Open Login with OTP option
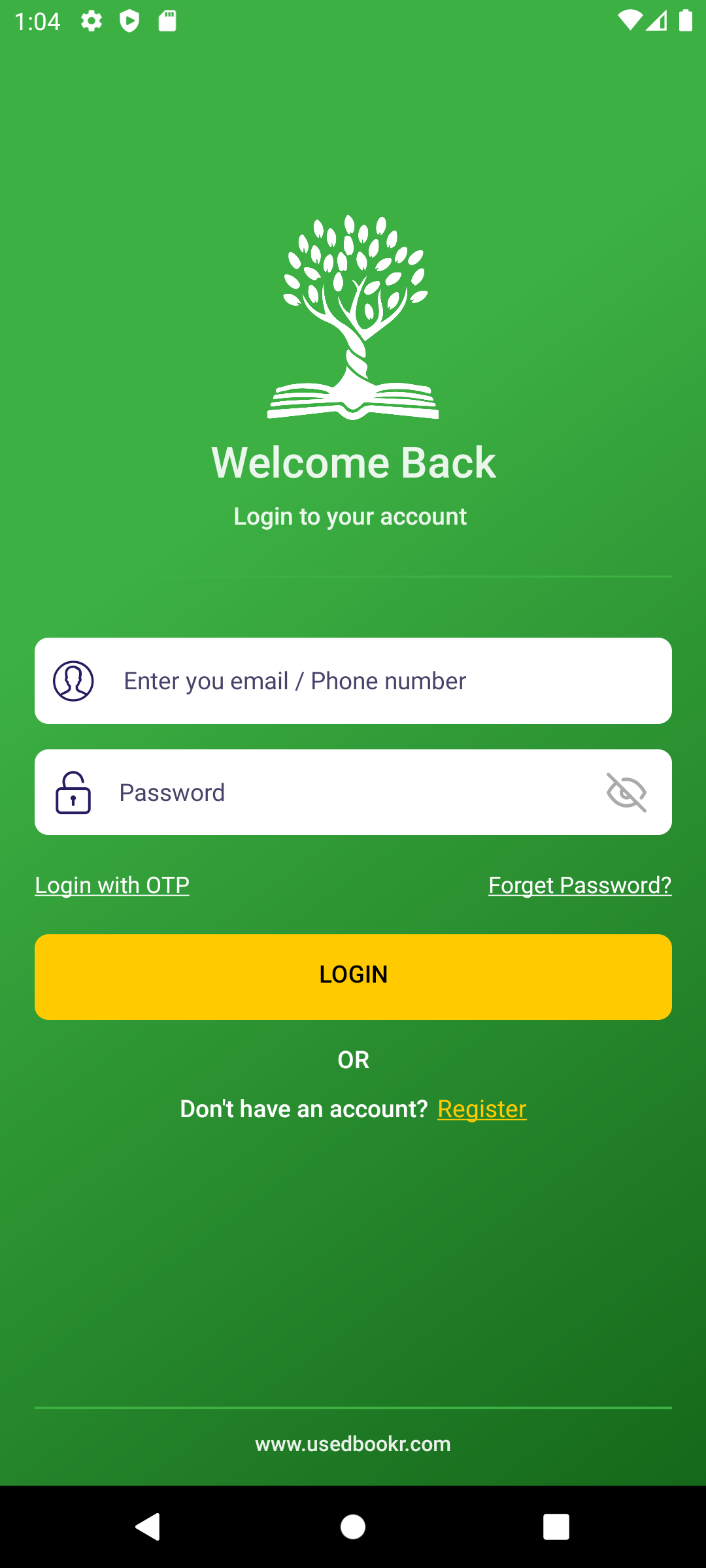This screenshot has width=706, height=1568. point(112,885)
